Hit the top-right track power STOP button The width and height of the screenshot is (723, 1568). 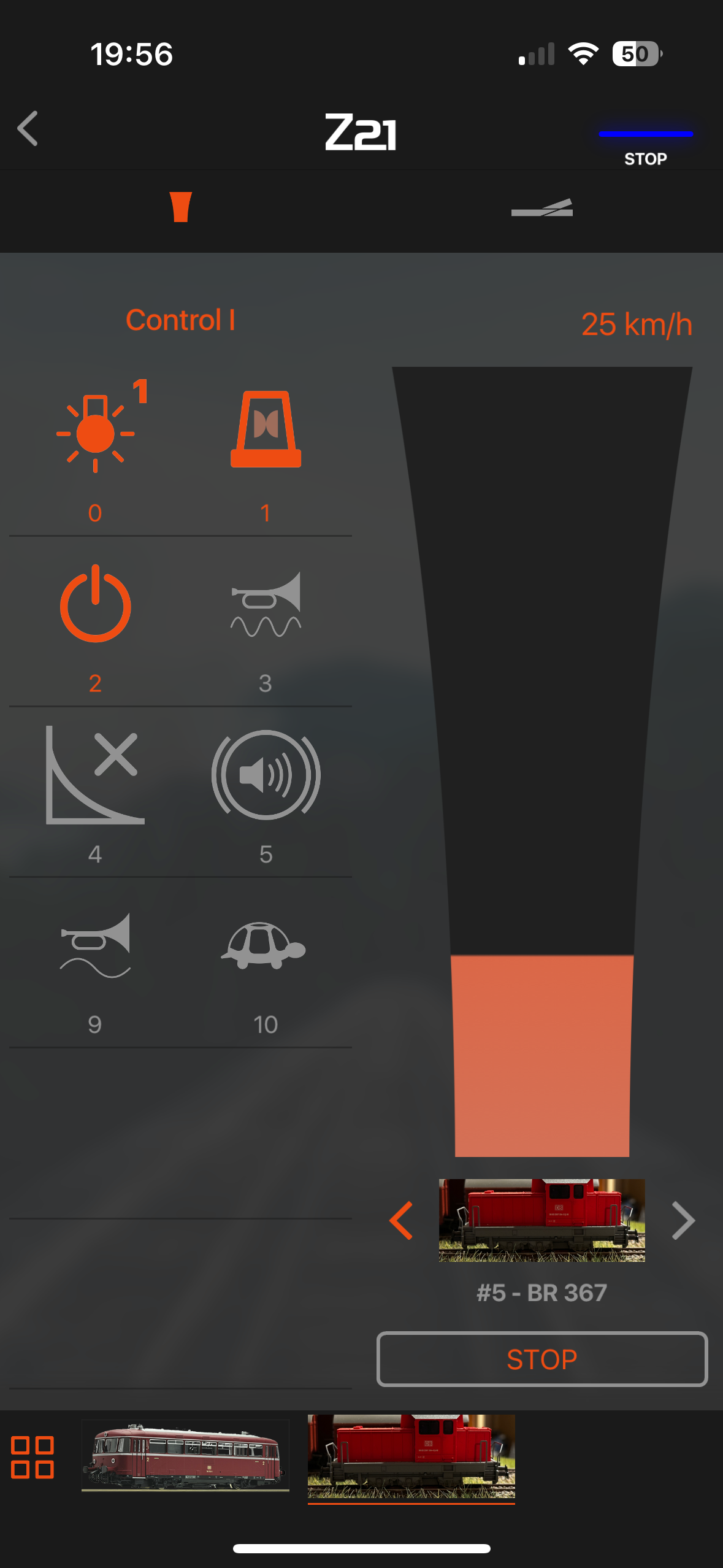(645, 146)
